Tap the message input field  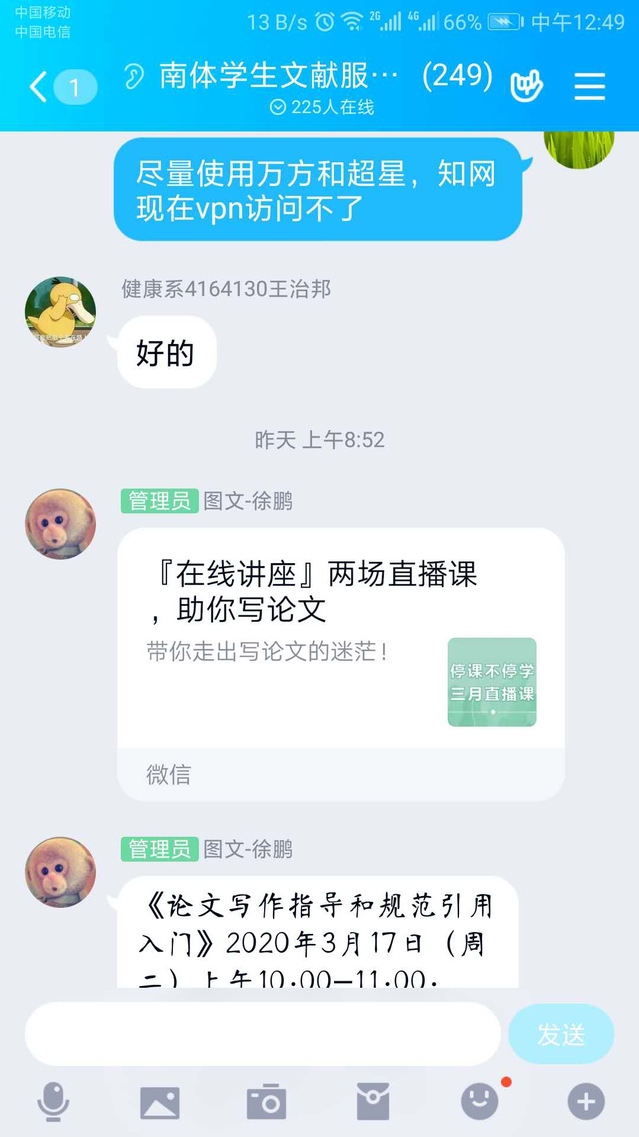262,1034
